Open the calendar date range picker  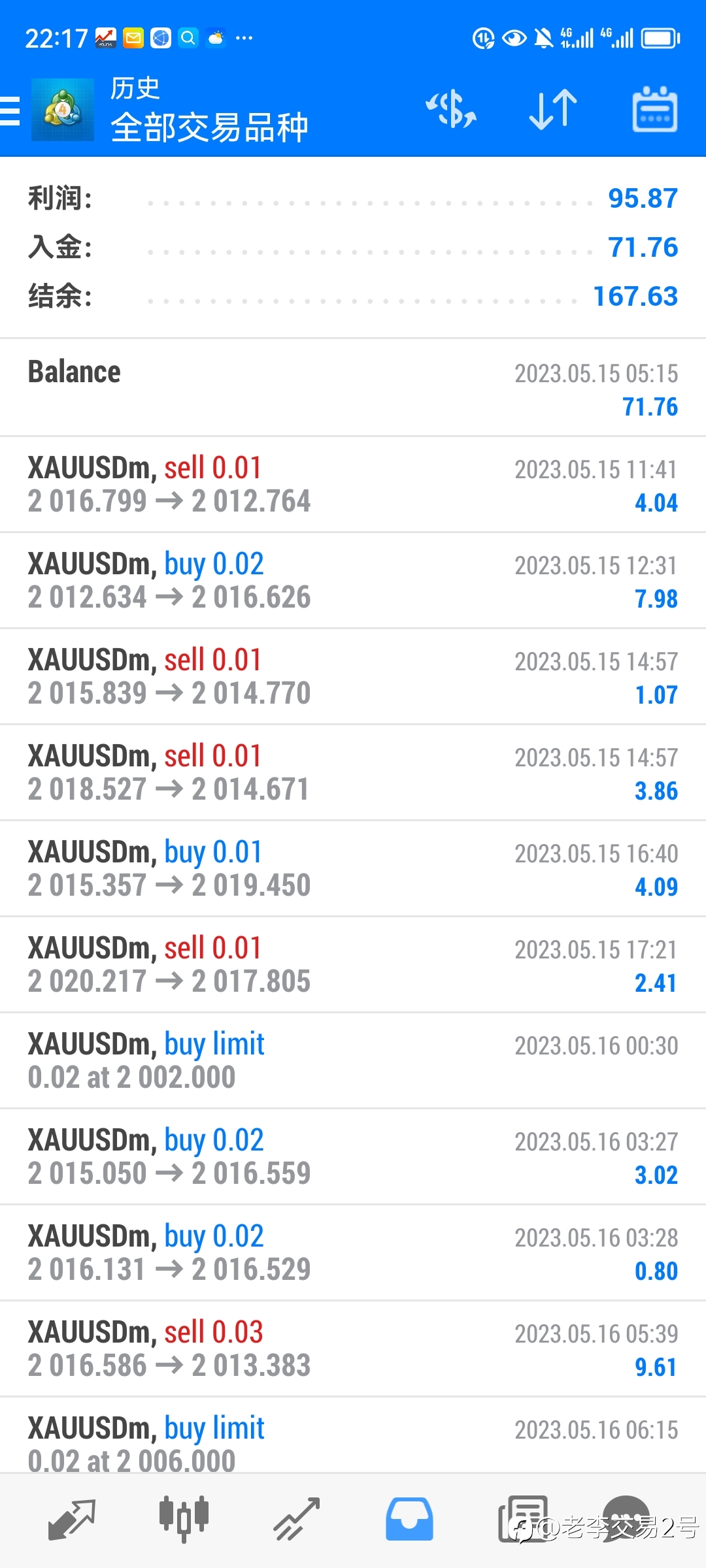[654, 109]
